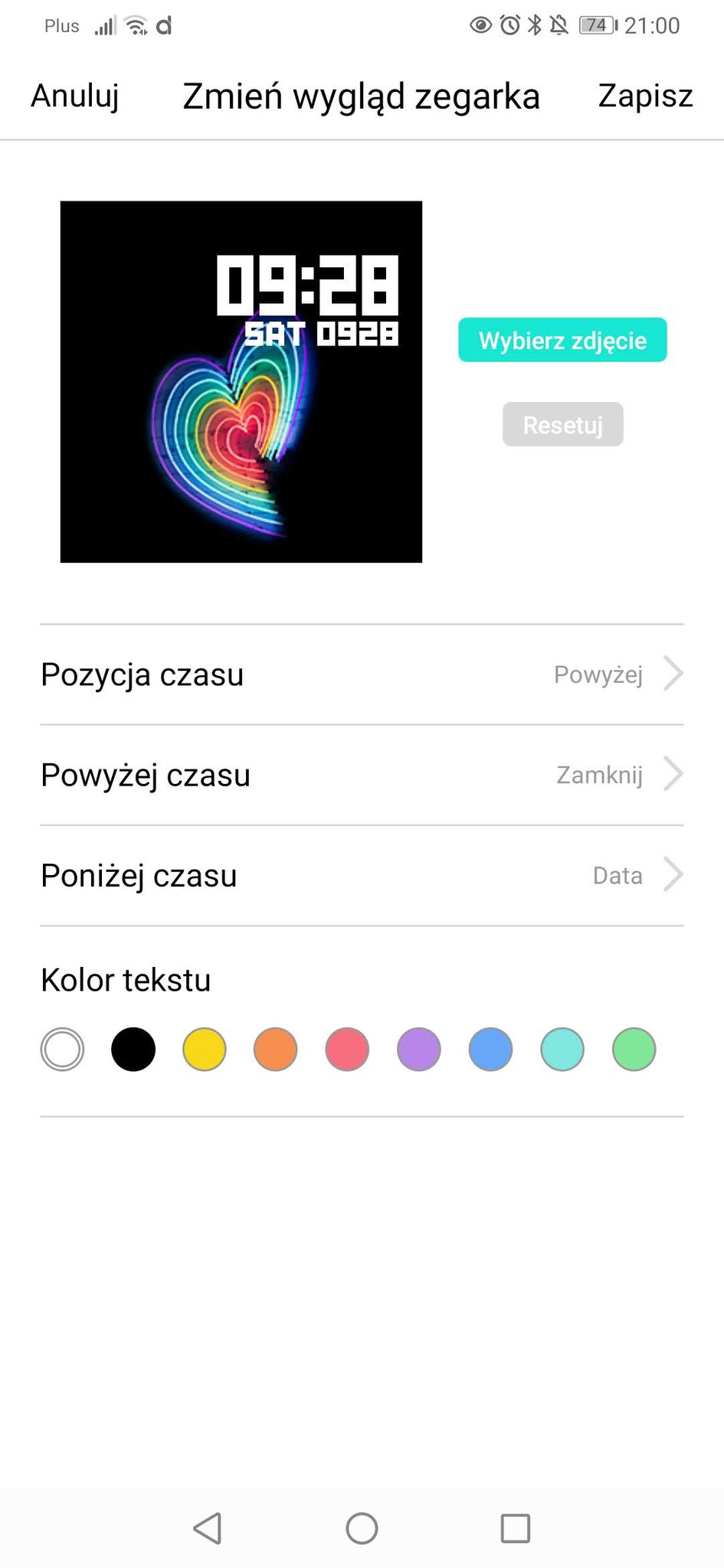Choose the yellow text color

(205, 1049)
